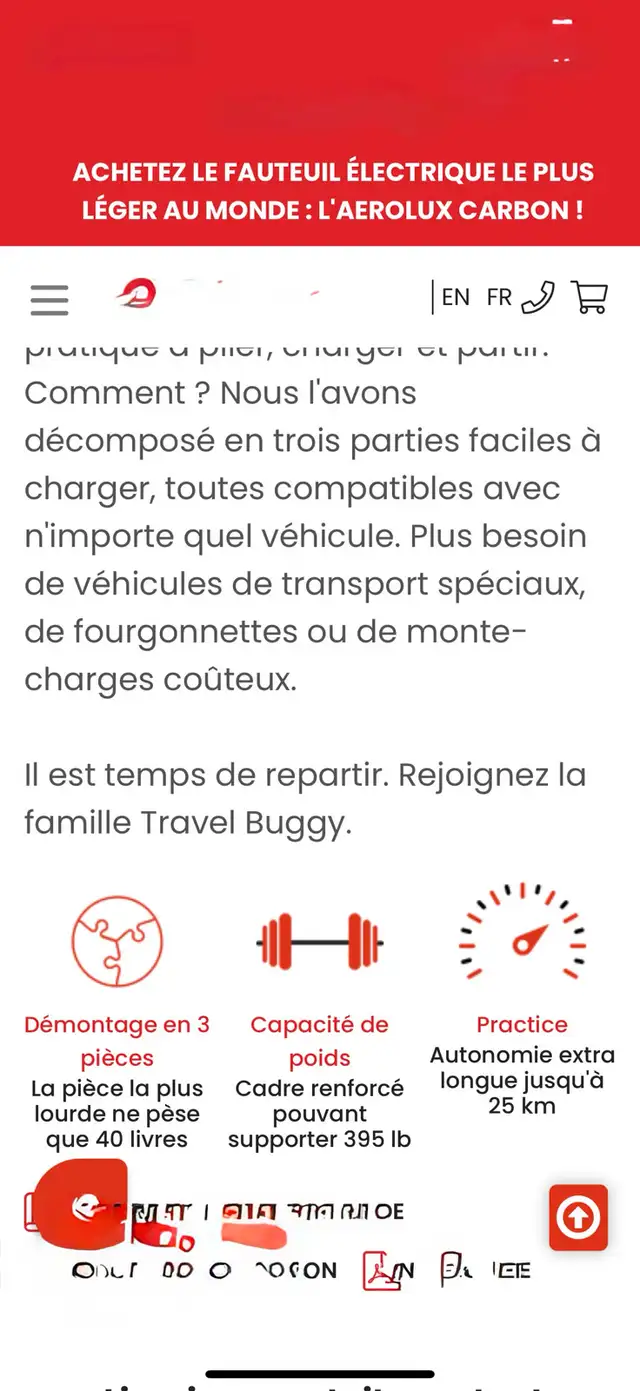
Task: Open the shopping cart
Action: [589, 297]
